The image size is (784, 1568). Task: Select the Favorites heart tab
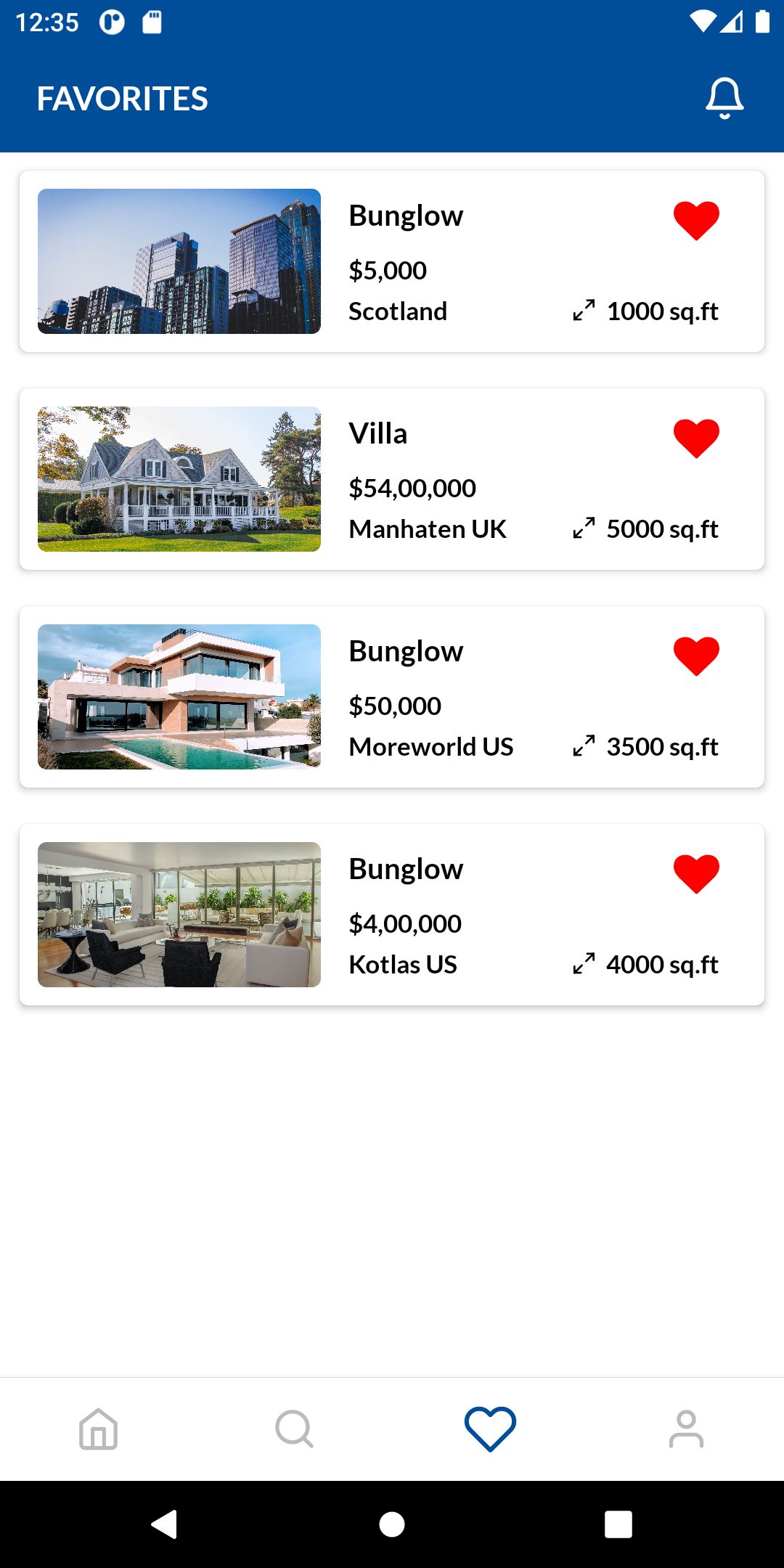(490, 1429)
